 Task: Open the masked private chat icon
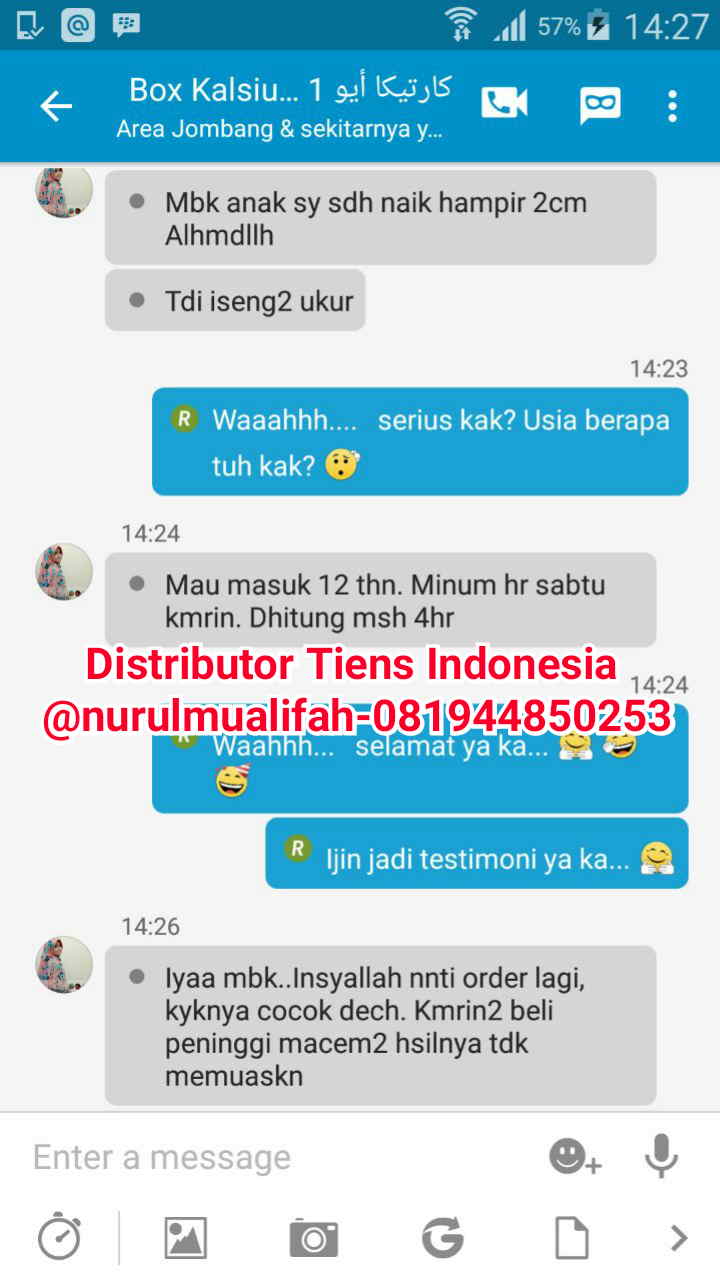[600, 105]
